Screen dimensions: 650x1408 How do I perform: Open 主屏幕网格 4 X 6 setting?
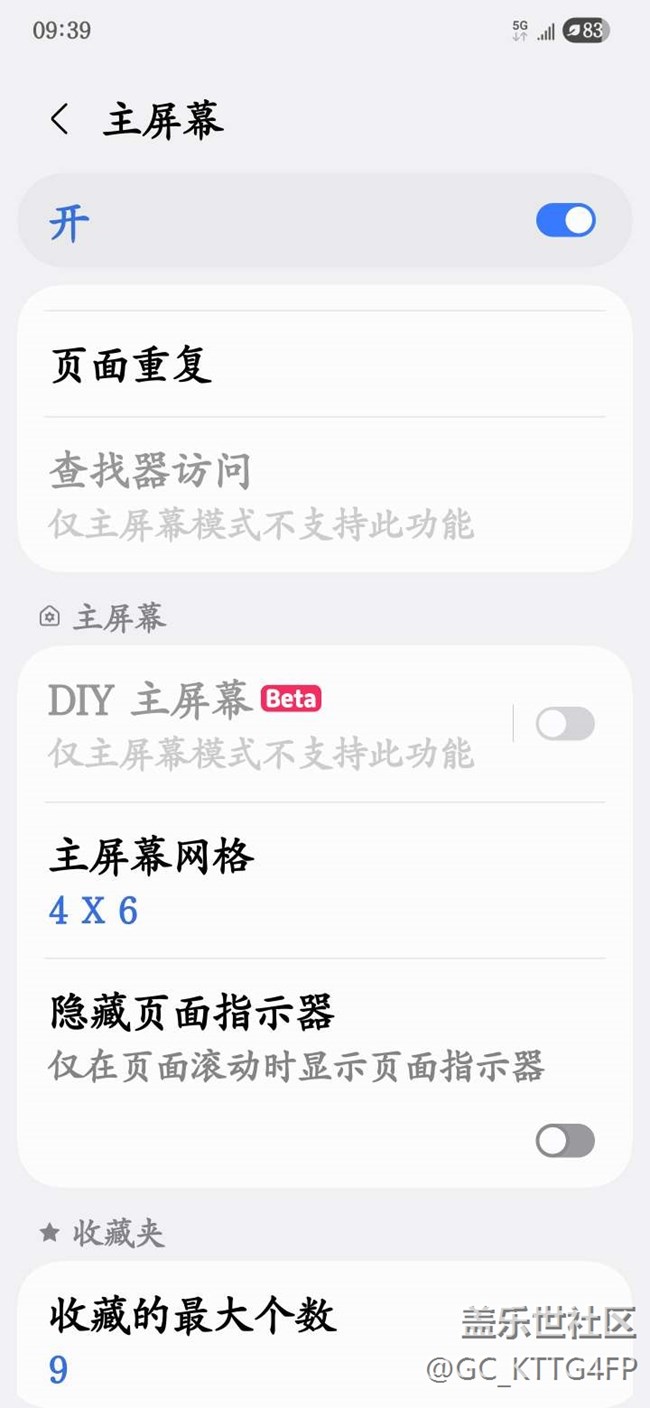pyautogui.click(x=324, y=881)
